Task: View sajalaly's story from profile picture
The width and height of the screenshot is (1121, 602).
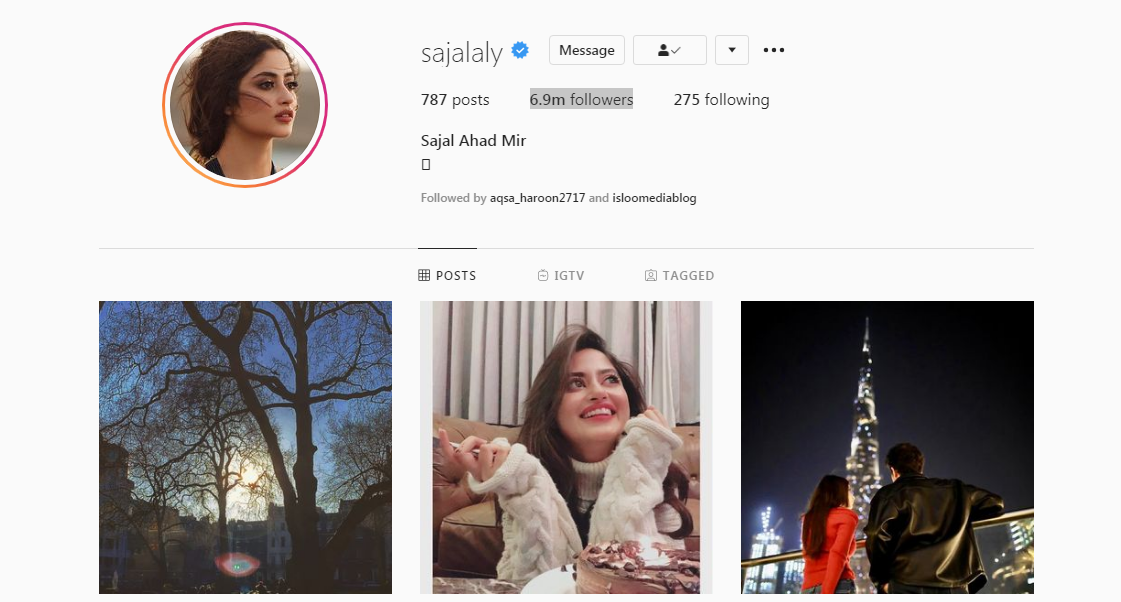Action: [x=245, y=105]
